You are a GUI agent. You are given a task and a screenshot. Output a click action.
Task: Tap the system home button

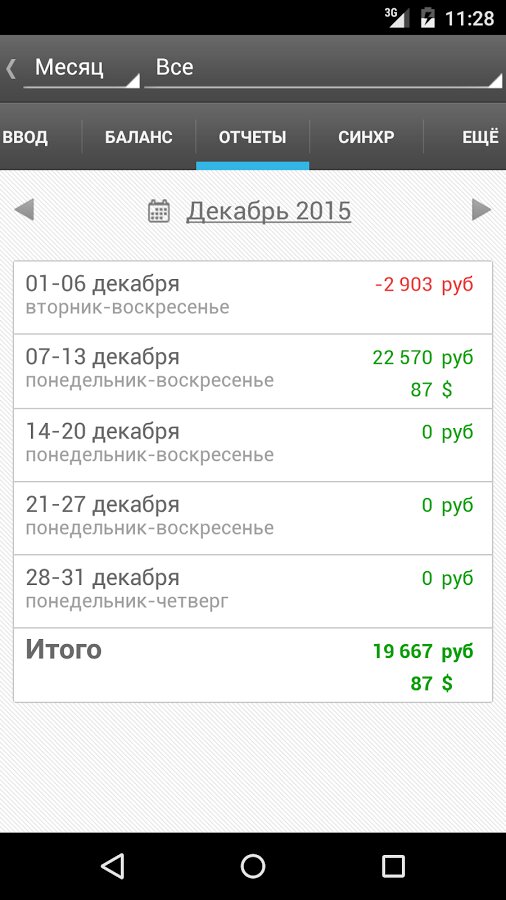pos(253,866)
